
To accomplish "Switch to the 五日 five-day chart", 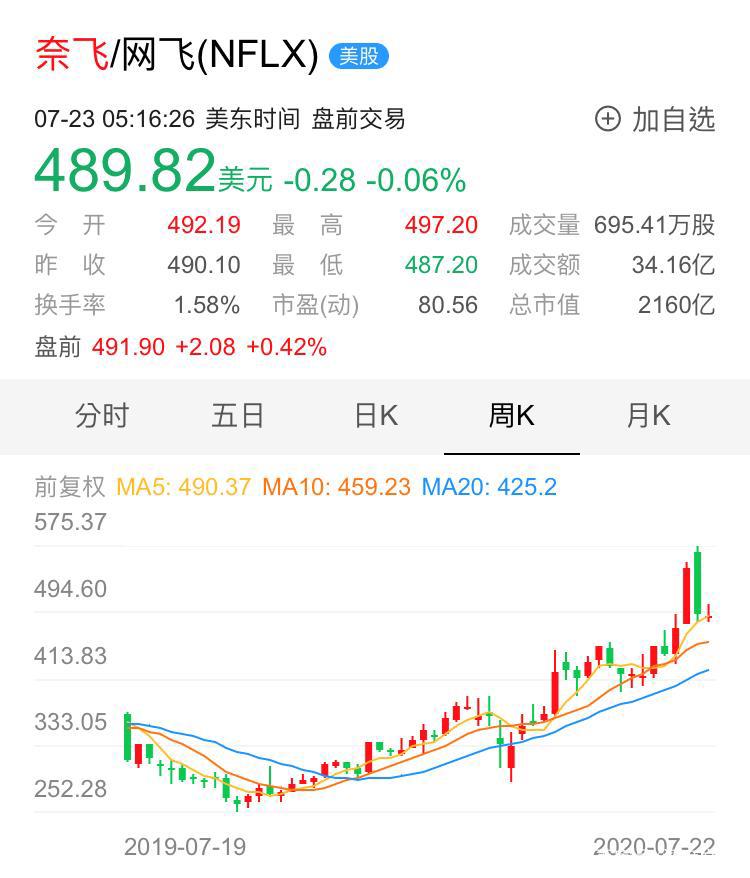I will point(236,416).
